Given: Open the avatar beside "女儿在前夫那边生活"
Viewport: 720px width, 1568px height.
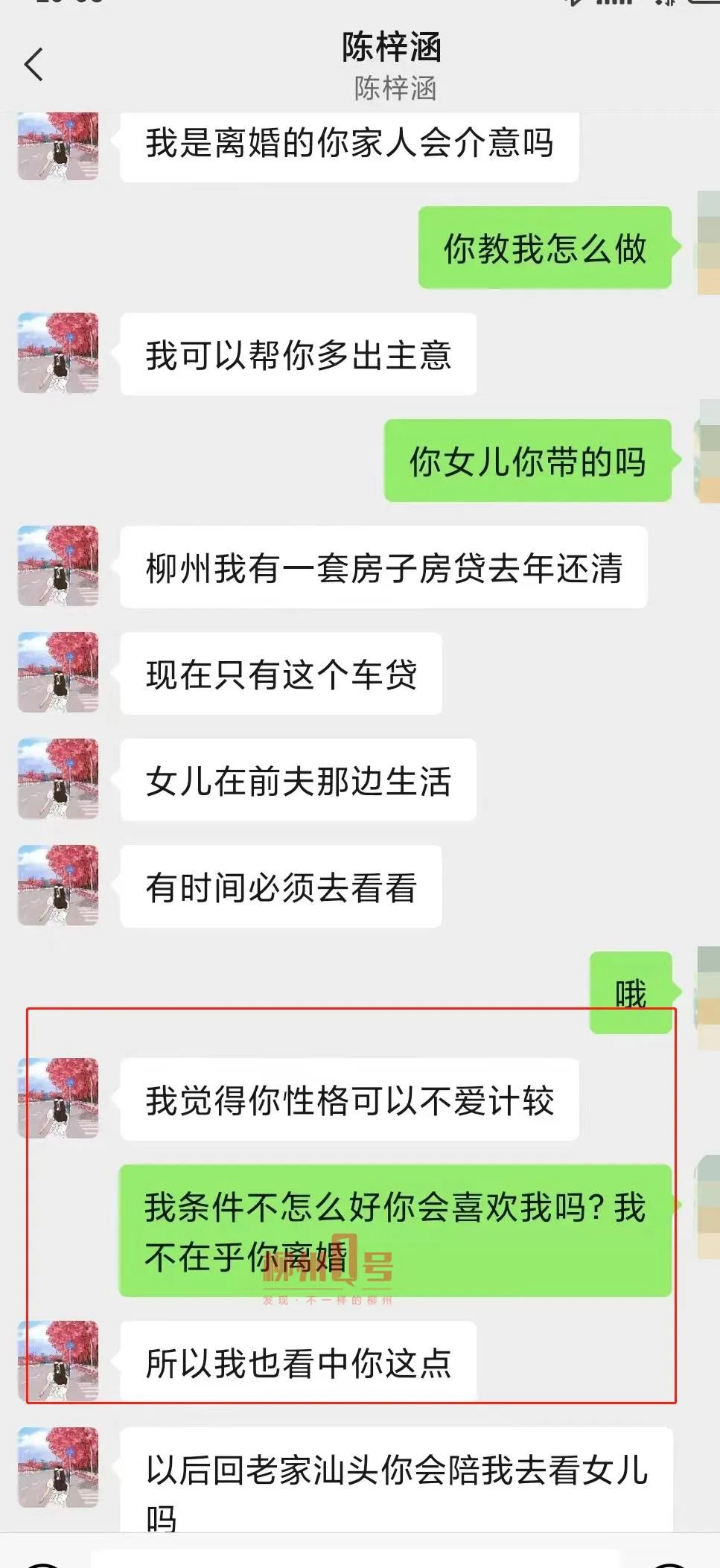Looking at the screenshot, I should 58,779.
